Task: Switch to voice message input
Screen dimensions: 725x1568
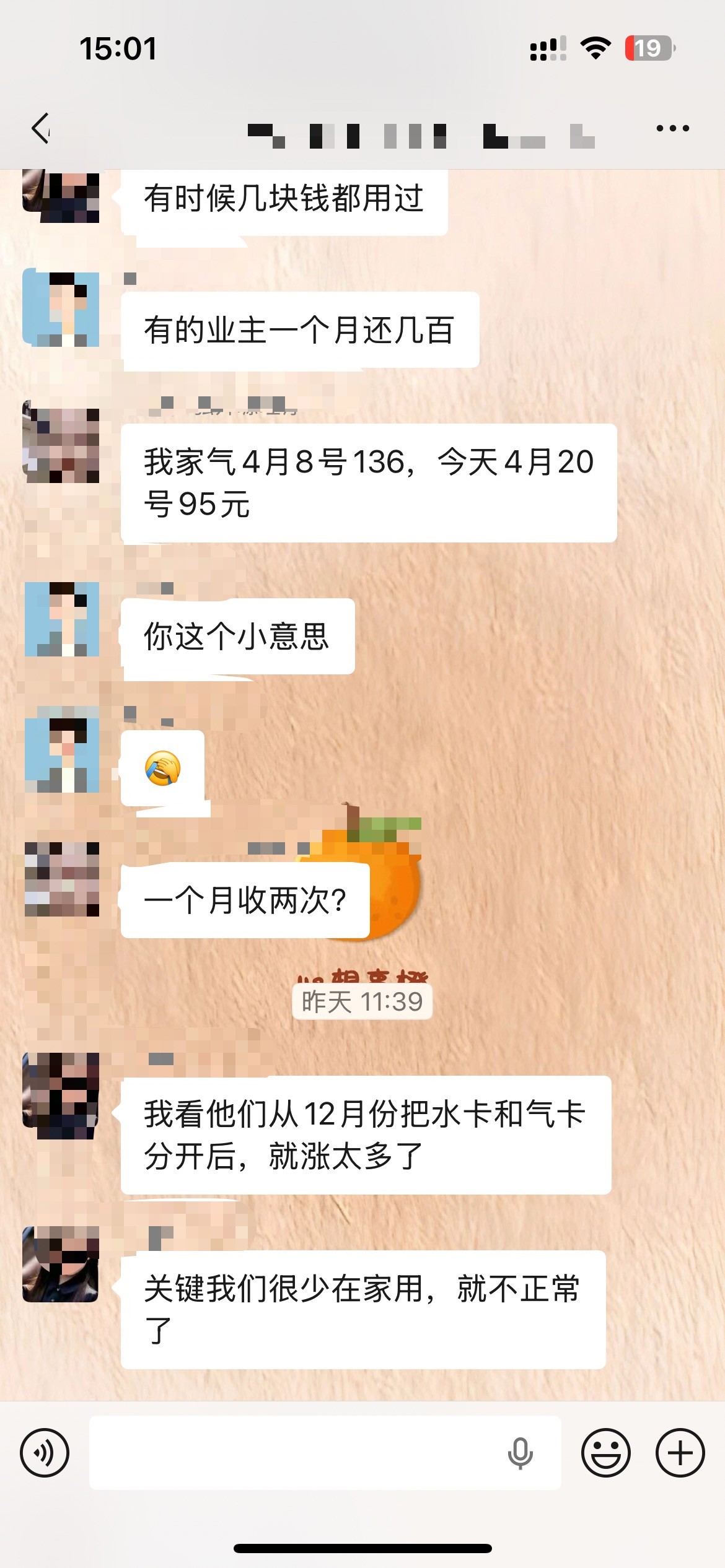Action: coord(45,1452)
